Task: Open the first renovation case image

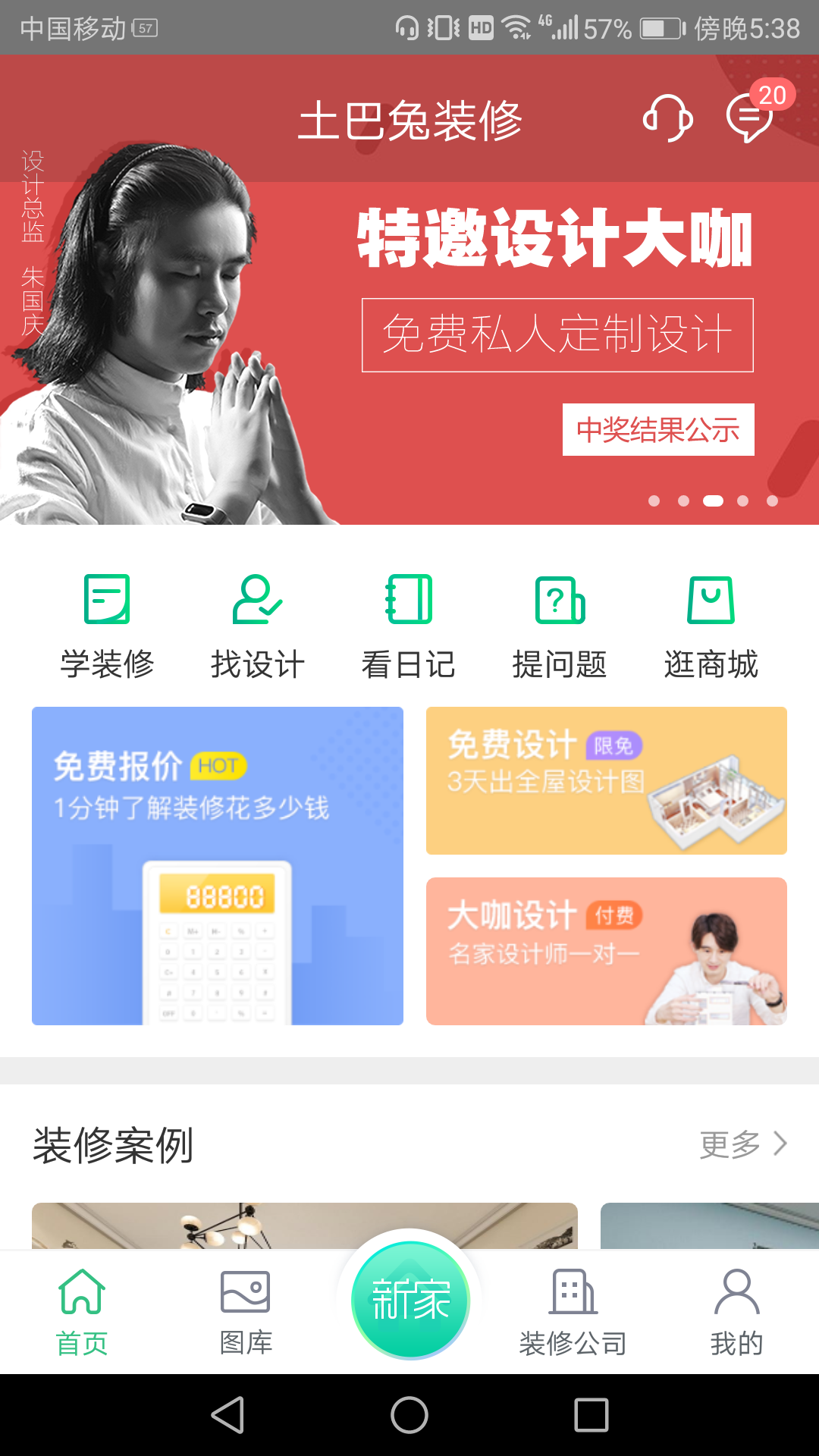Action: [304, 1225]
